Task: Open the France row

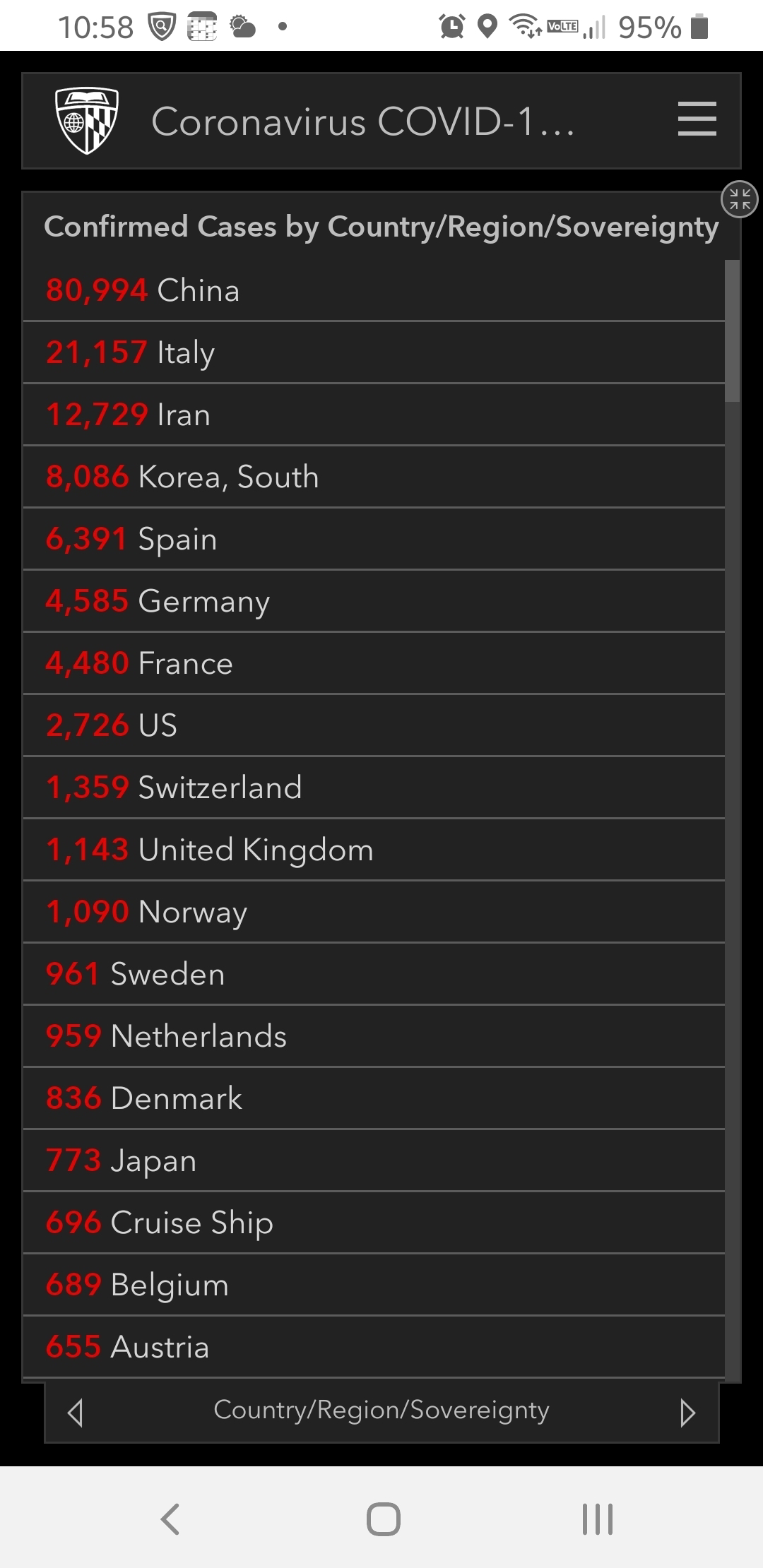Action: [x=374, y=663]
